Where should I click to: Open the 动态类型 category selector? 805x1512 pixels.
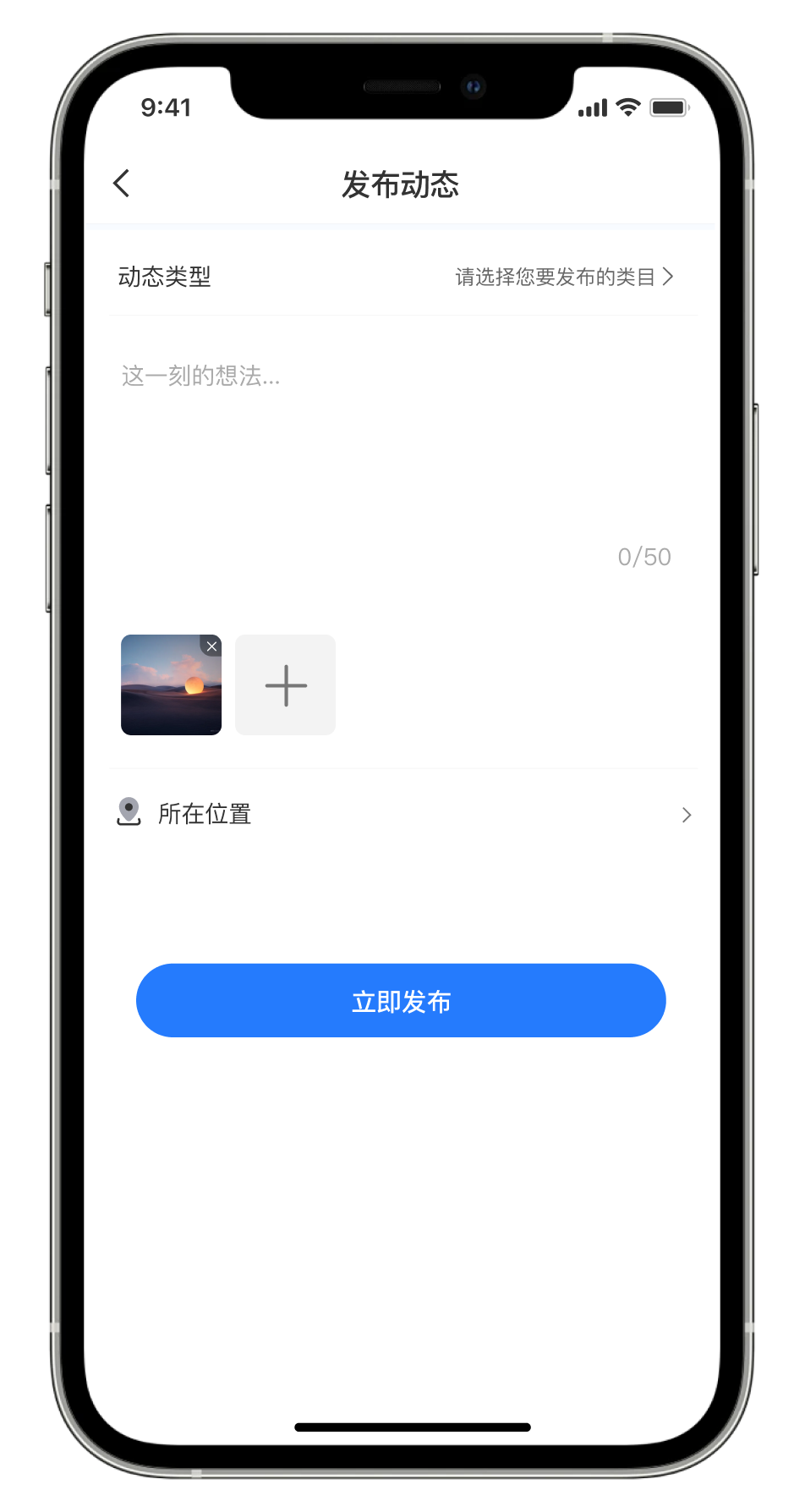[563, 278]
